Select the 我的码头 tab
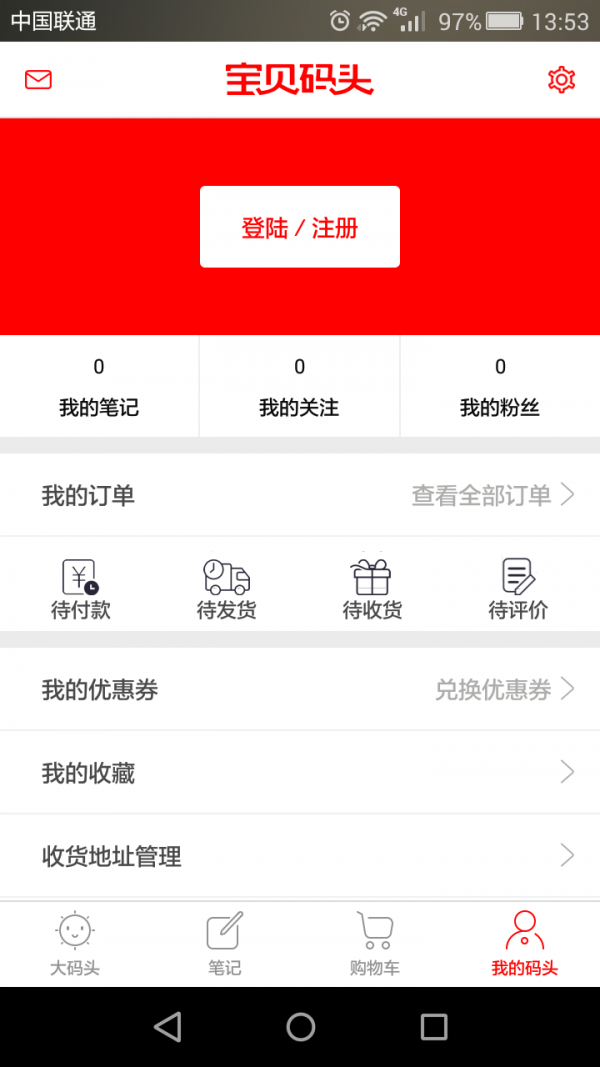600x1067 pixels. [x=524, y=944]
